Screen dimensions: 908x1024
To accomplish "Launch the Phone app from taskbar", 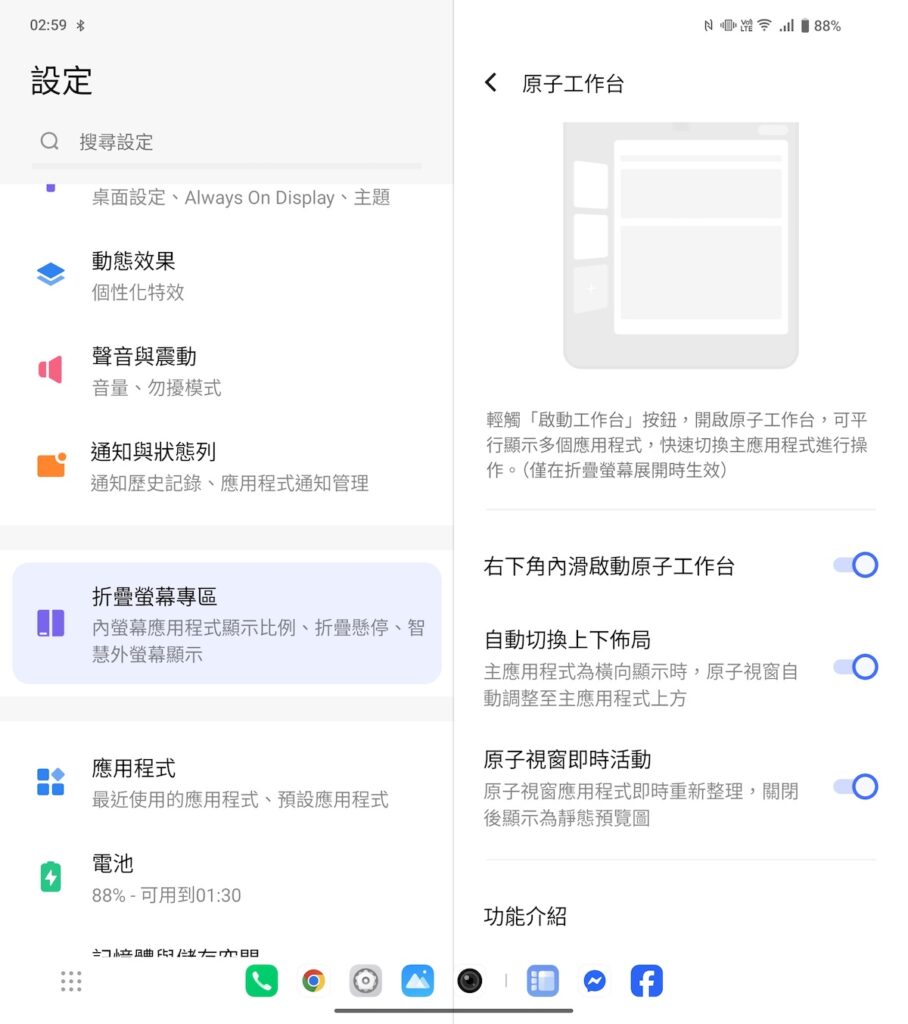I will (261, 981).
